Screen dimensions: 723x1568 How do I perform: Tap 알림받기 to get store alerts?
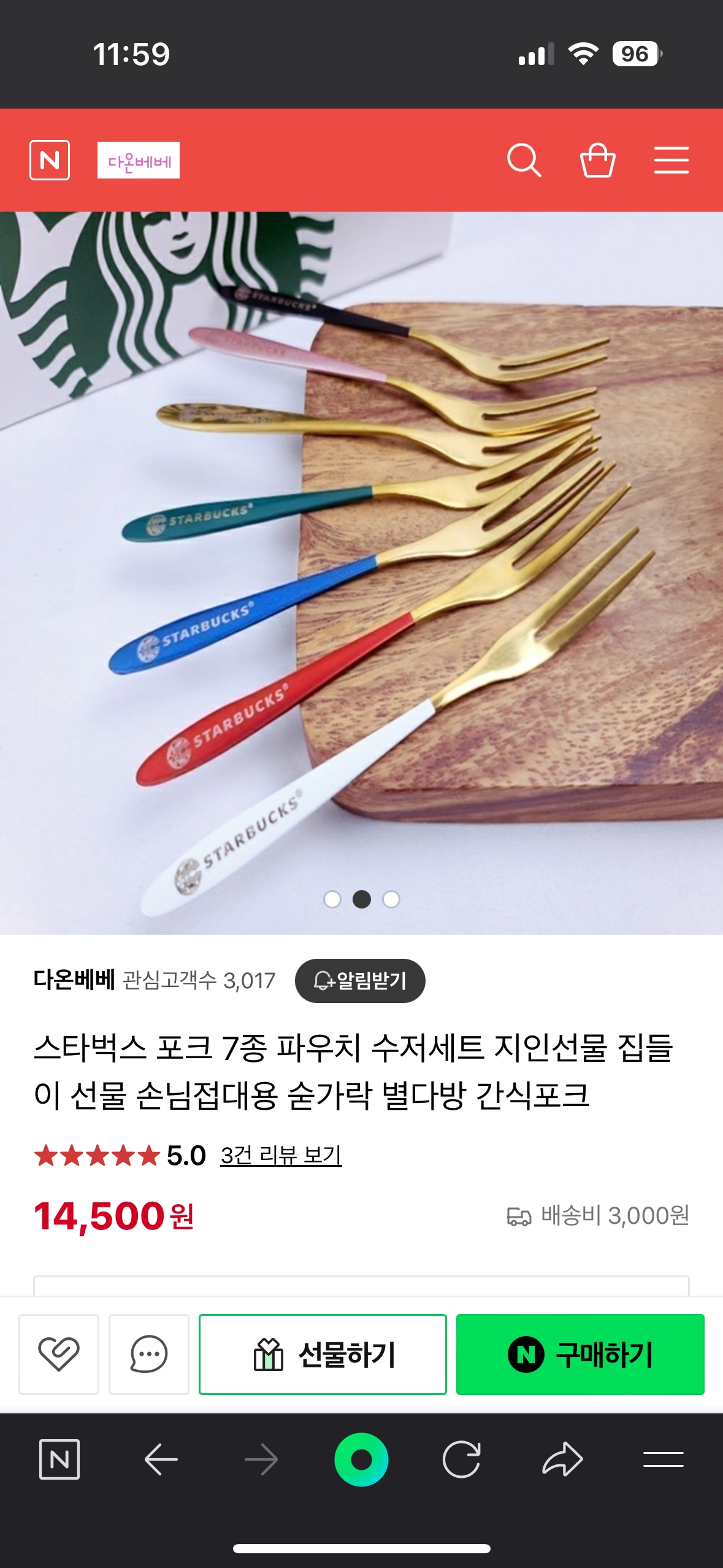click(x=360, y=980)
